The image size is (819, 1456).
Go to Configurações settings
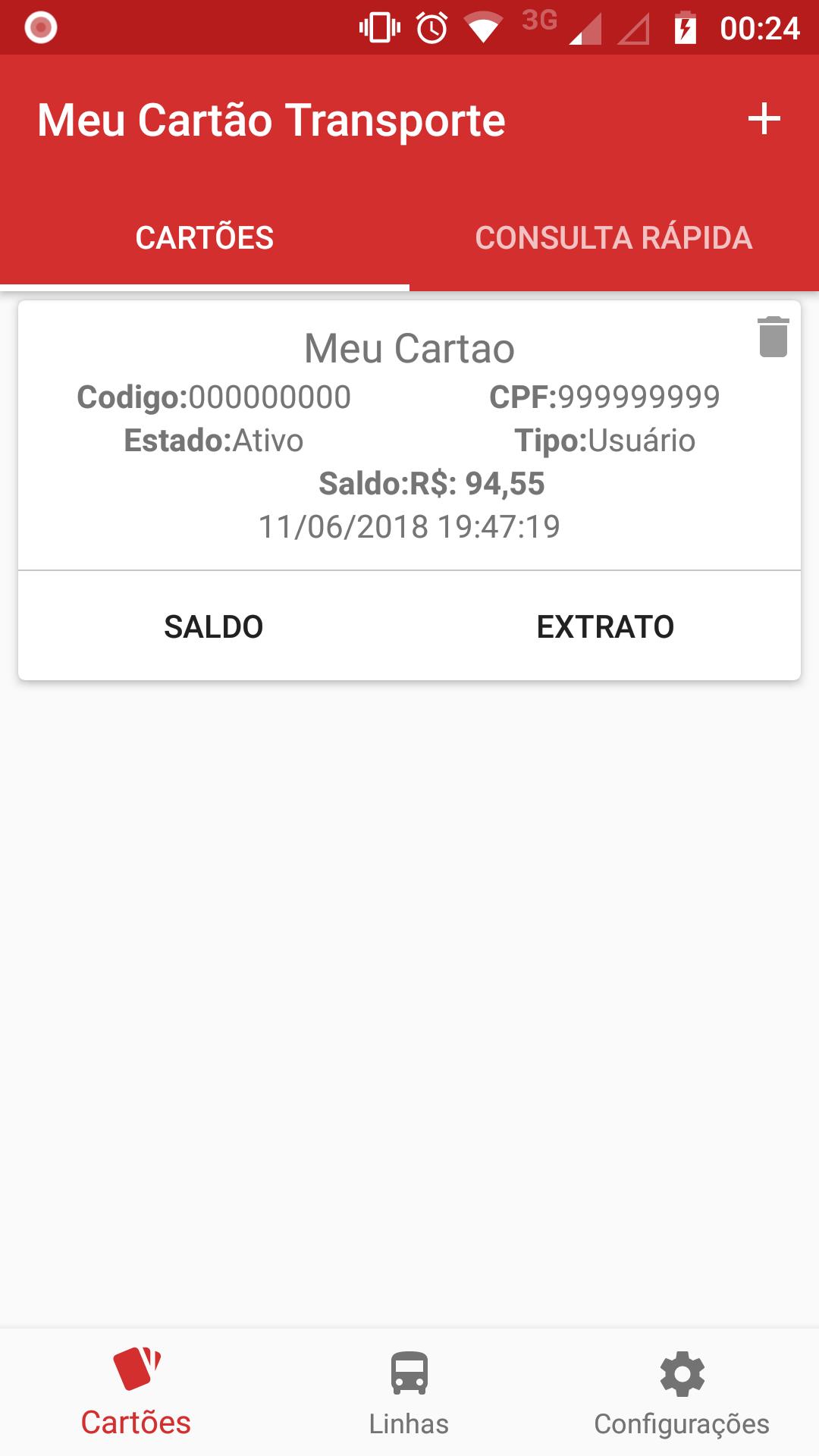pos(682,1392)
